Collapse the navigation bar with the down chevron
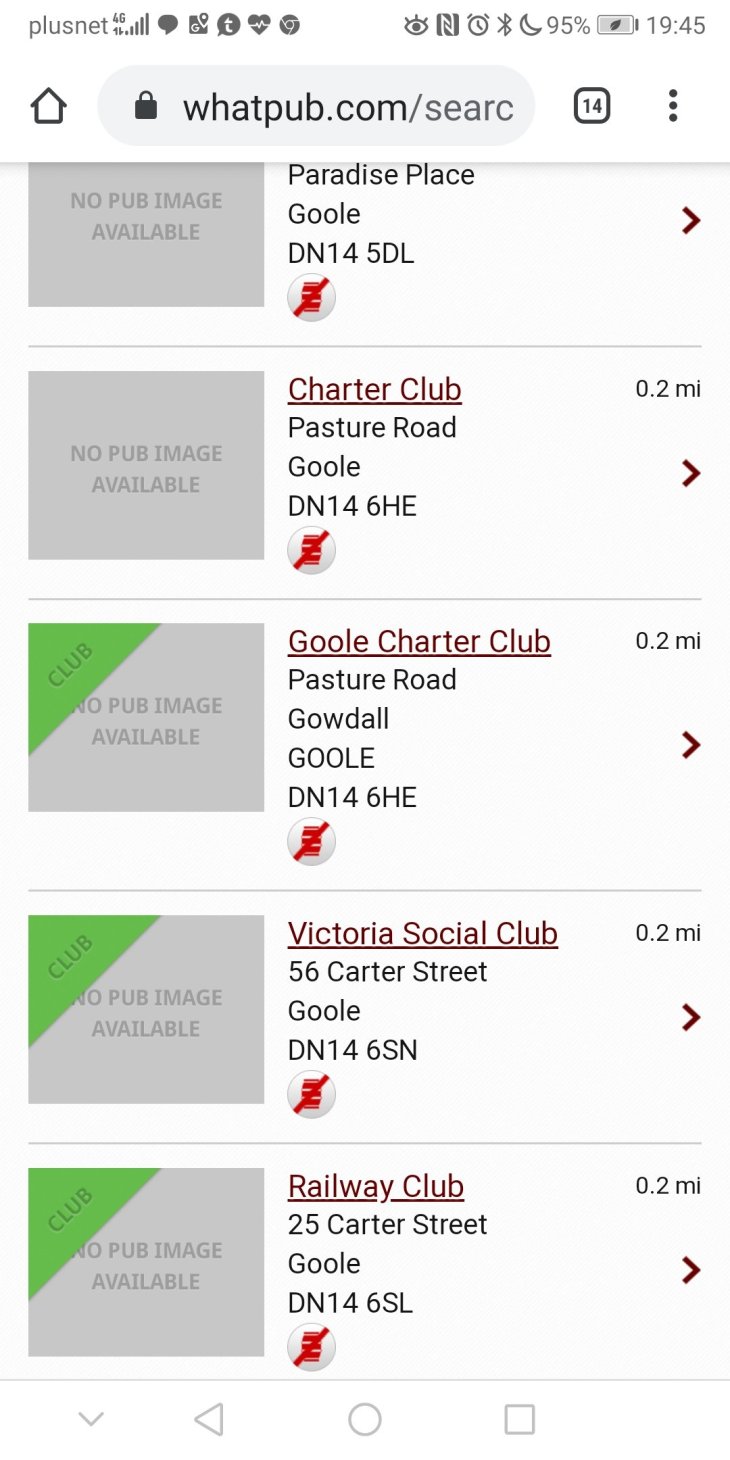The width and height of the screenshot is (730, 1460). tap(91, 1418)
